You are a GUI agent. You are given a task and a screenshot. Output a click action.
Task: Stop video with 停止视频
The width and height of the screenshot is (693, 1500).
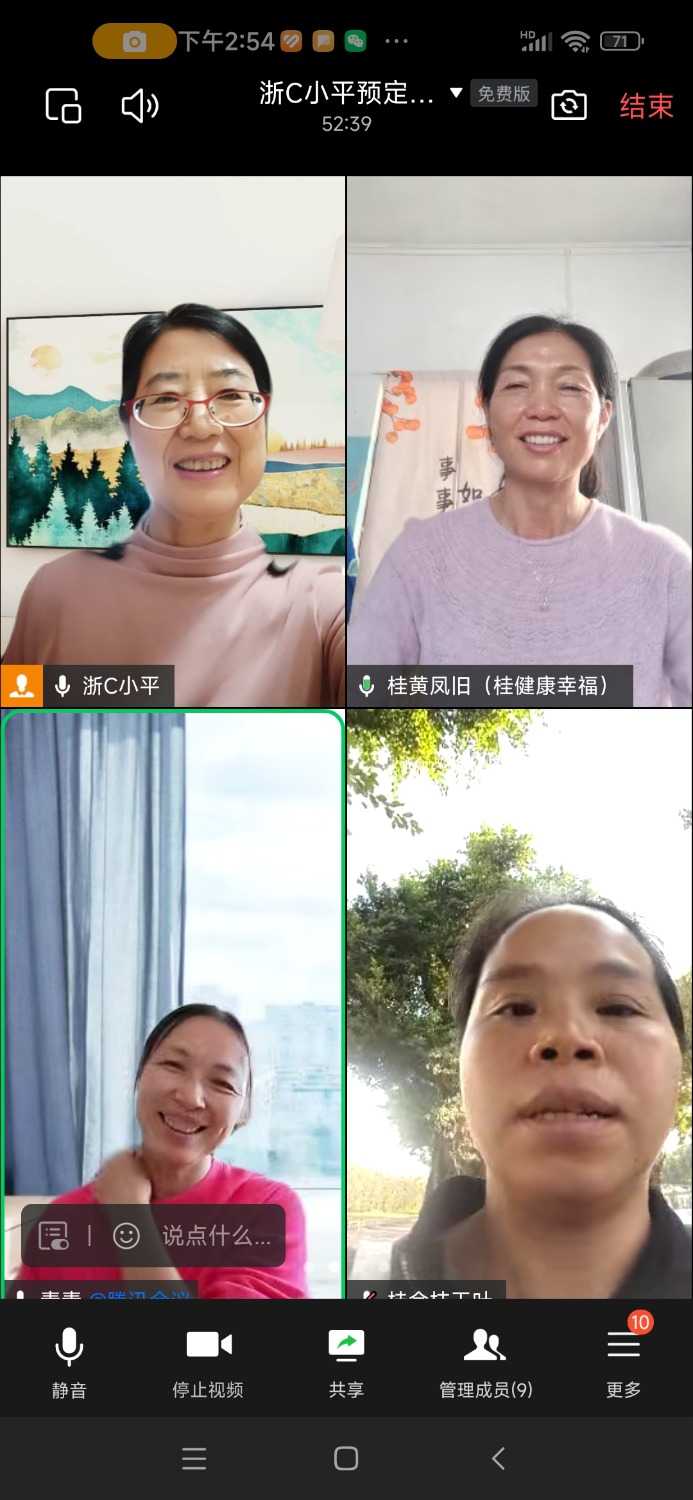[208, 1360]
